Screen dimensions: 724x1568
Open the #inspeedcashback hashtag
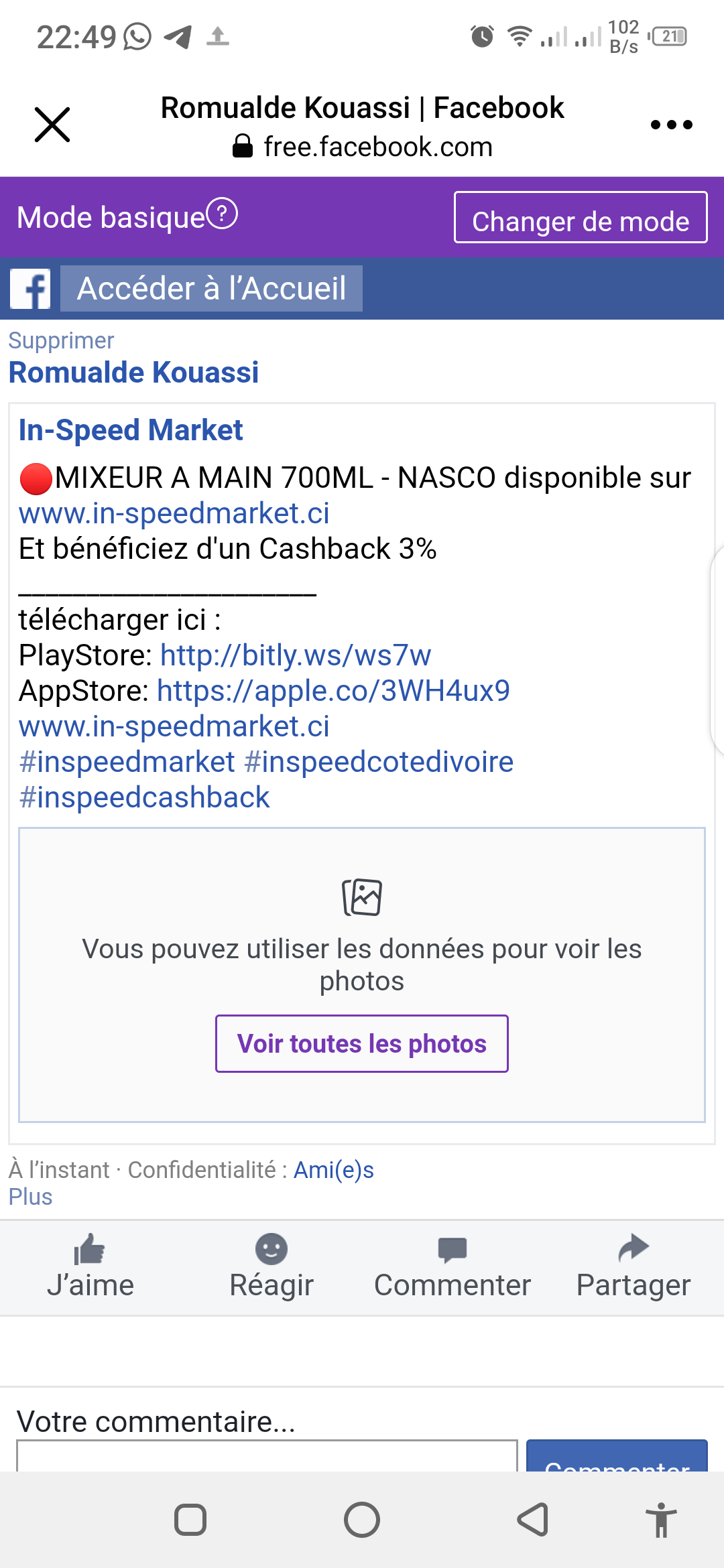(144, 797)
